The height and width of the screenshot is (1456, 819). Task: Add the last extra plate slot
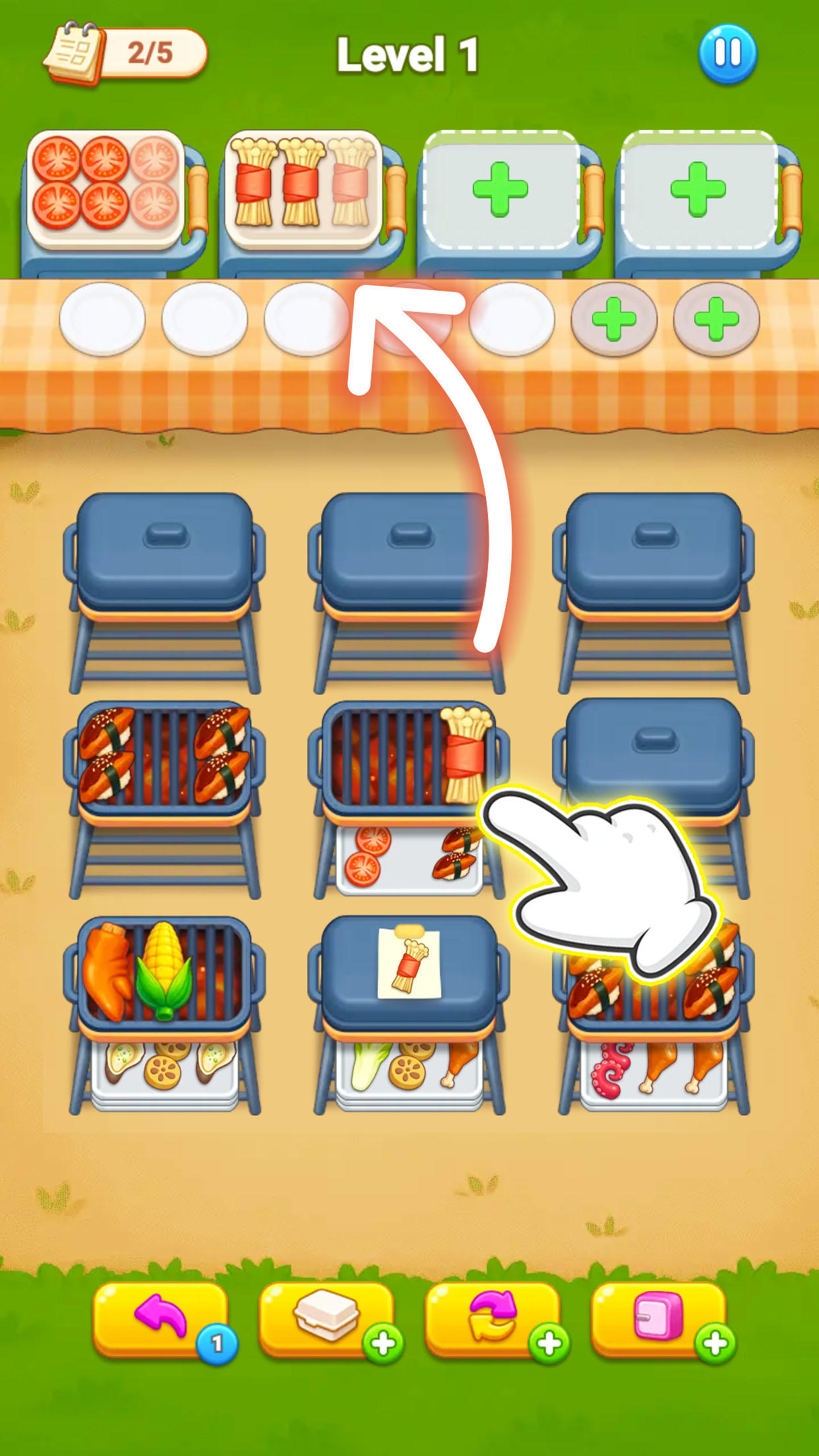(716, 319)
